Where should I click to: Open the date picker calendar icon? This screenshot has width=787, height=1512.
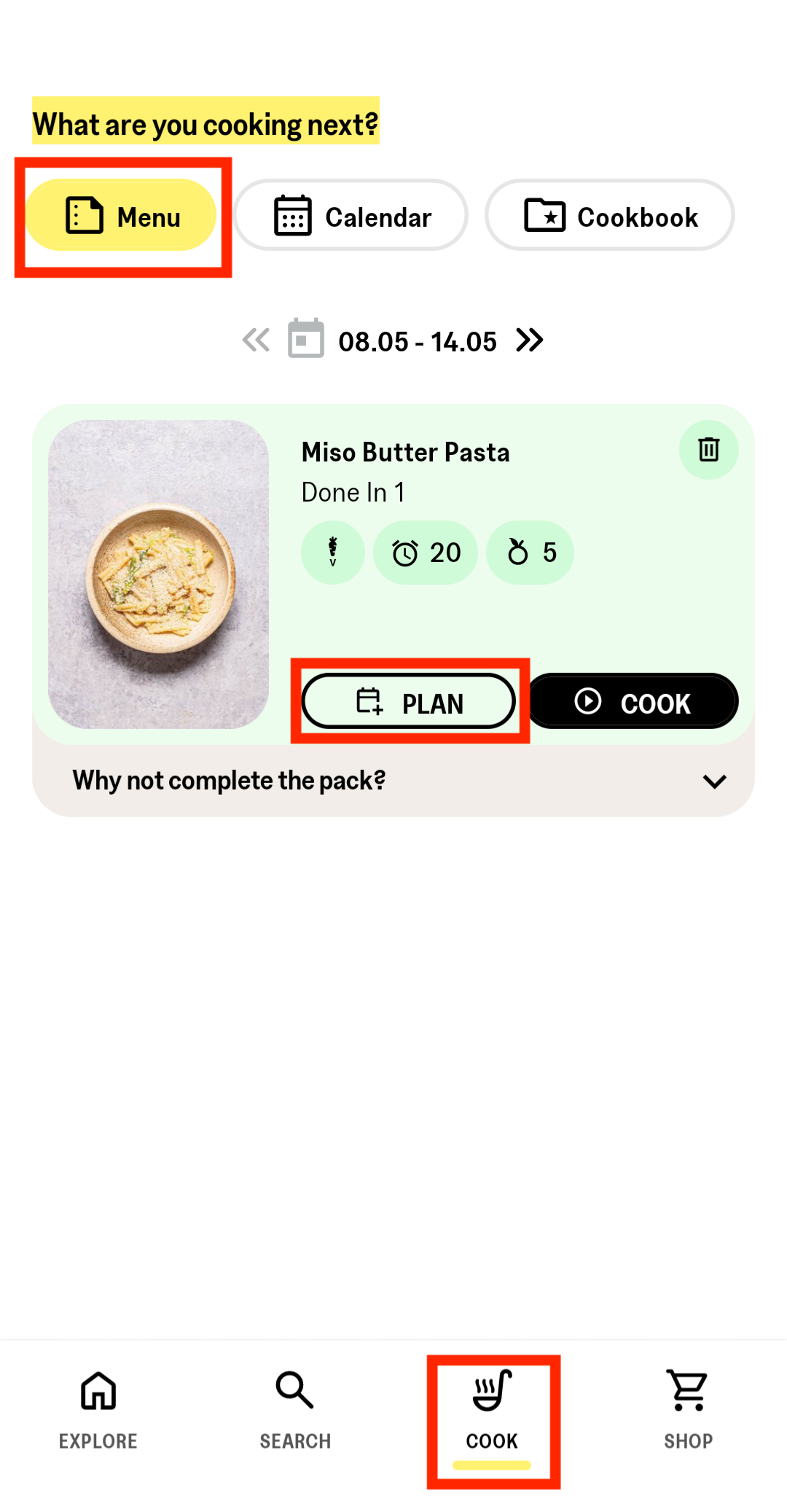point(306,340)
